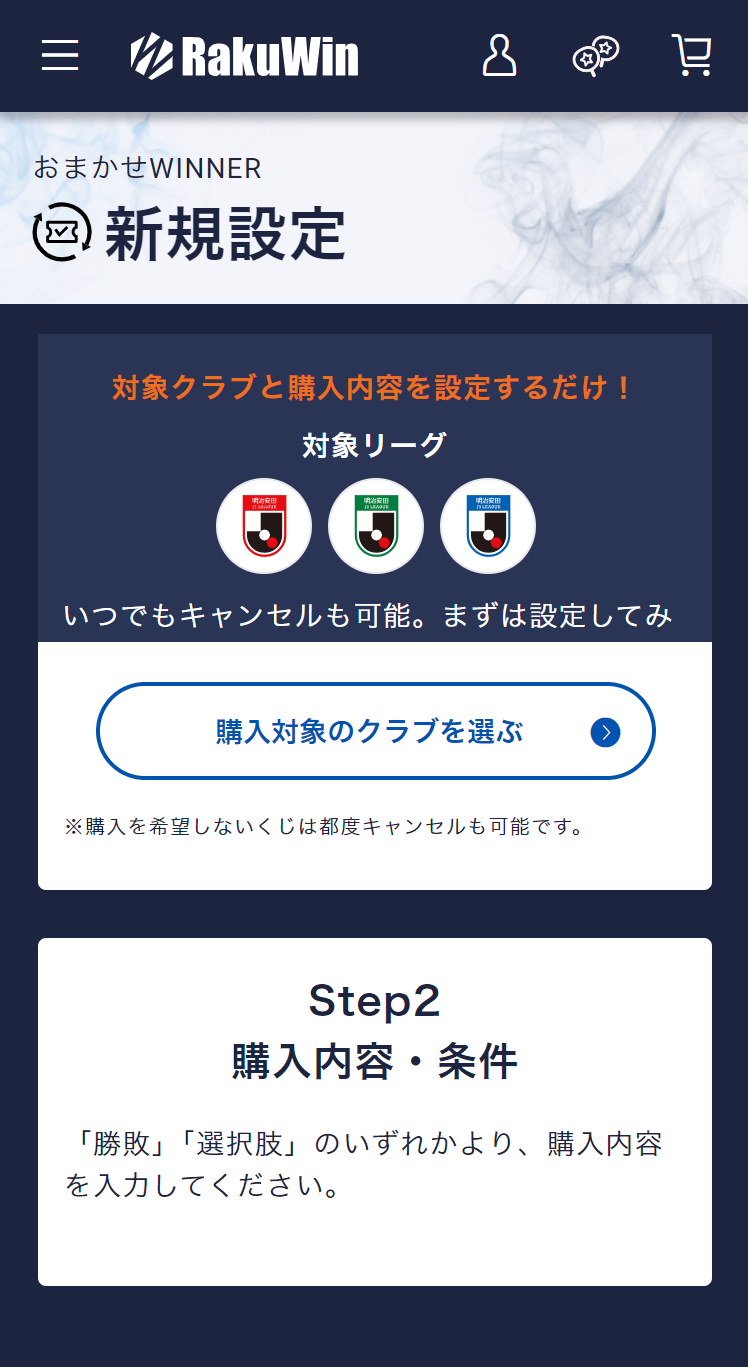Open the chat speech-bubble icon

[x=594, y=56]
